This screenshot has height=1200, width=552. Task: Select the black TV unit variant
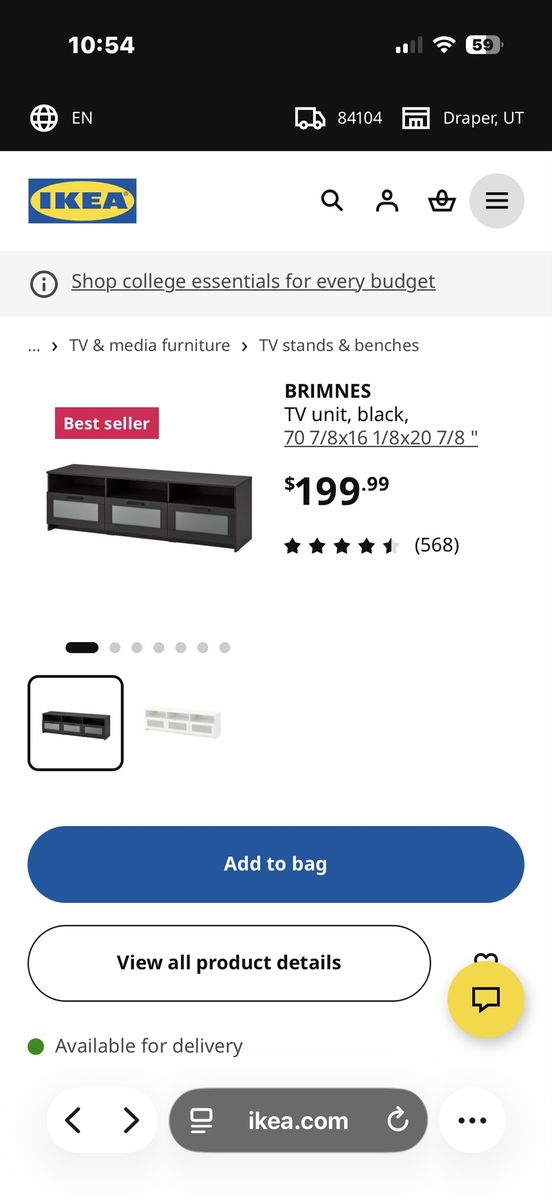(x=76, y=723)
